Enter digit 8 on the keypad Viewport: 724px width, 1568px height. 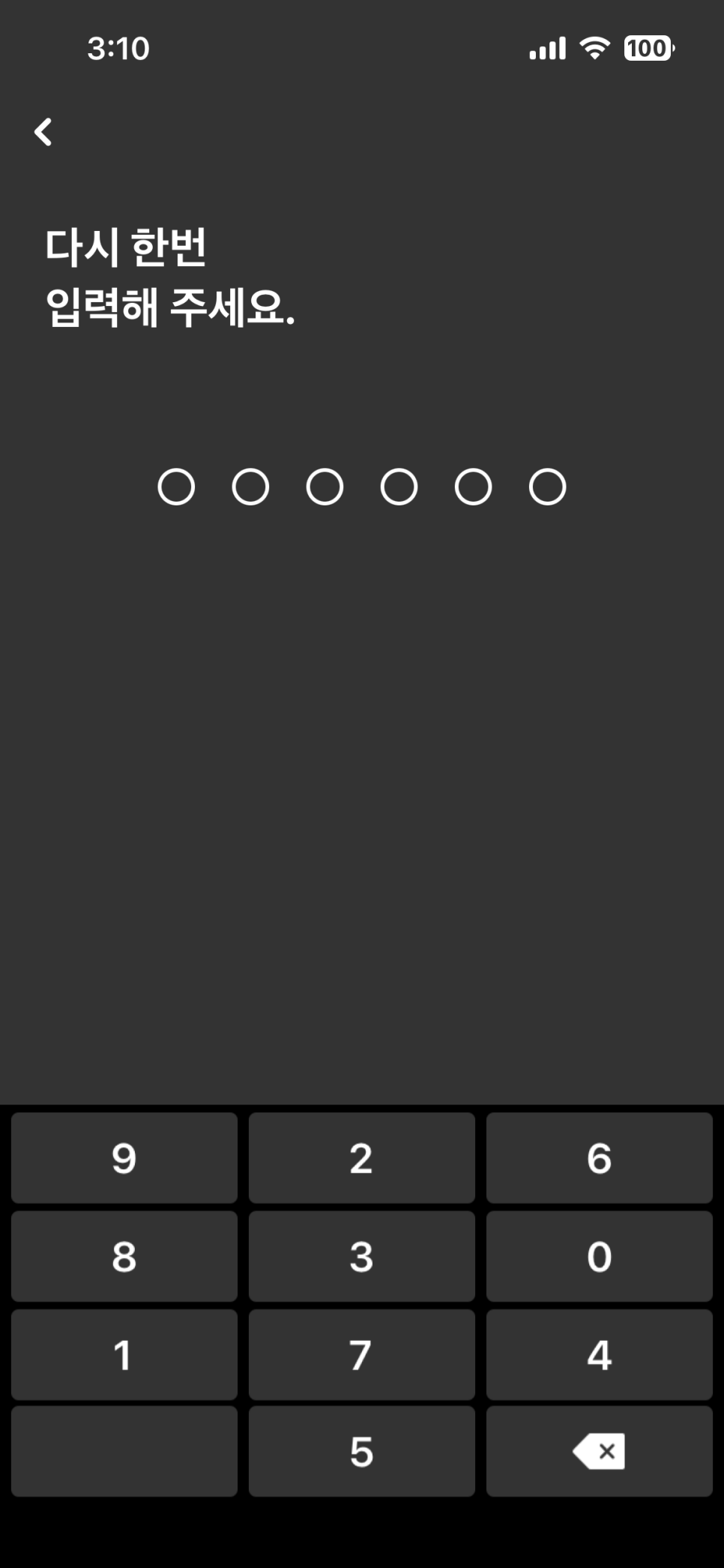pyautogui.click(x=124, y=1256)
